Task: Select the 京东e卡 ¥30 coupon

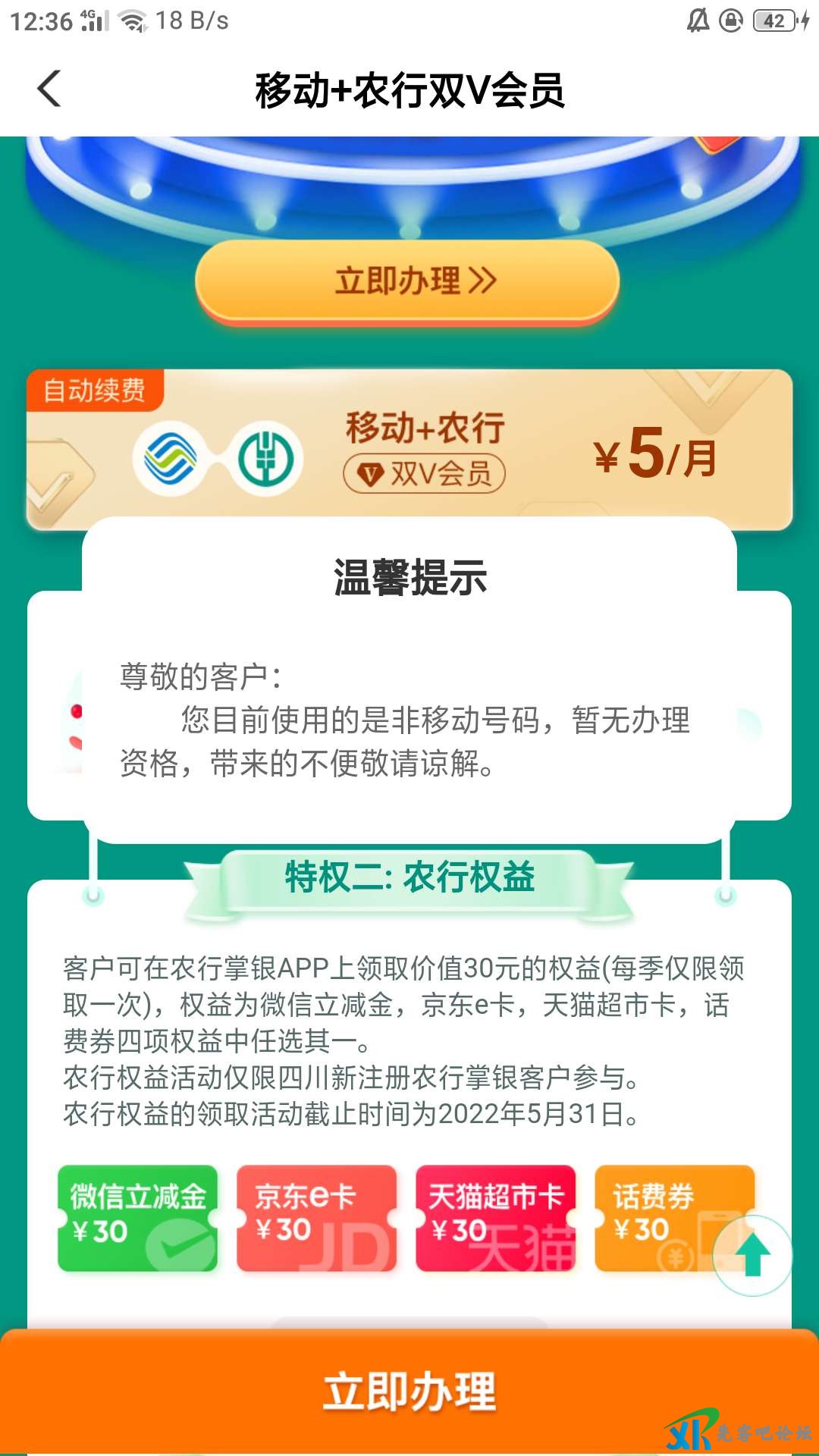Action: pyautogui.click(x=316, y=1218)
